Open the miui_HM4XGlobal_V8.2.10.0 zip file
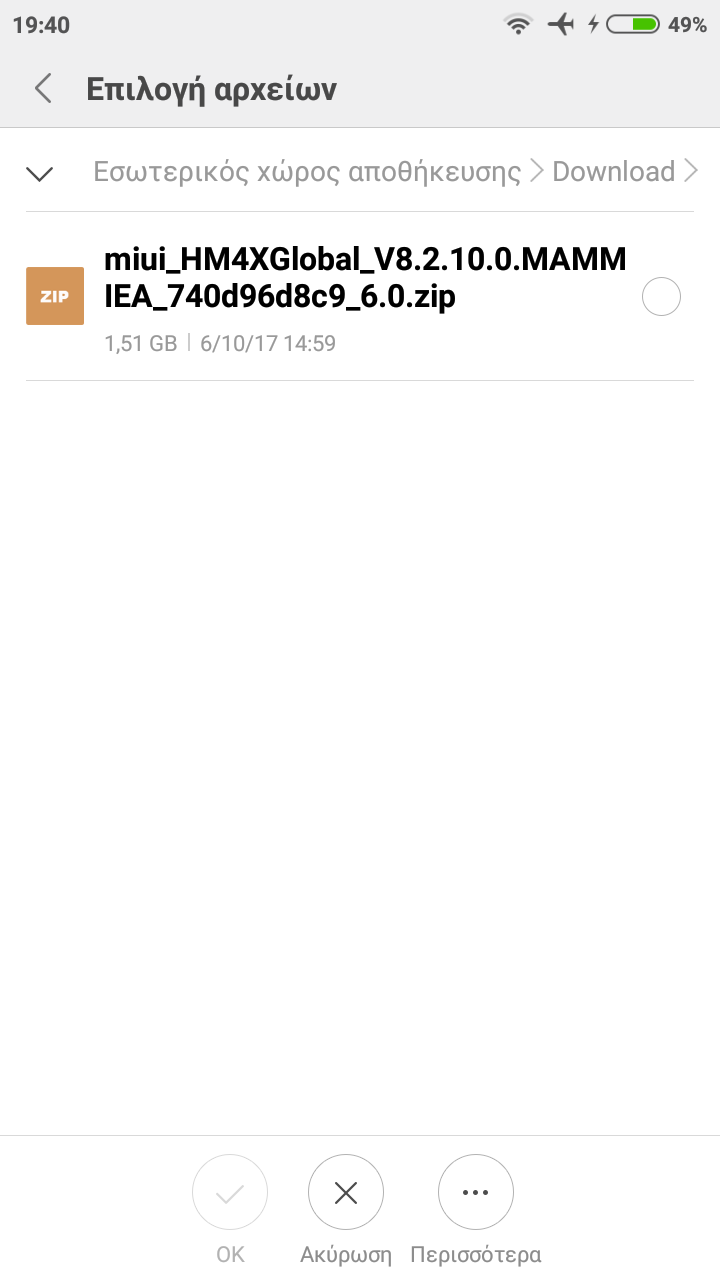The height and width of the screenshot is (1280, 720). (x=360, y=296)
